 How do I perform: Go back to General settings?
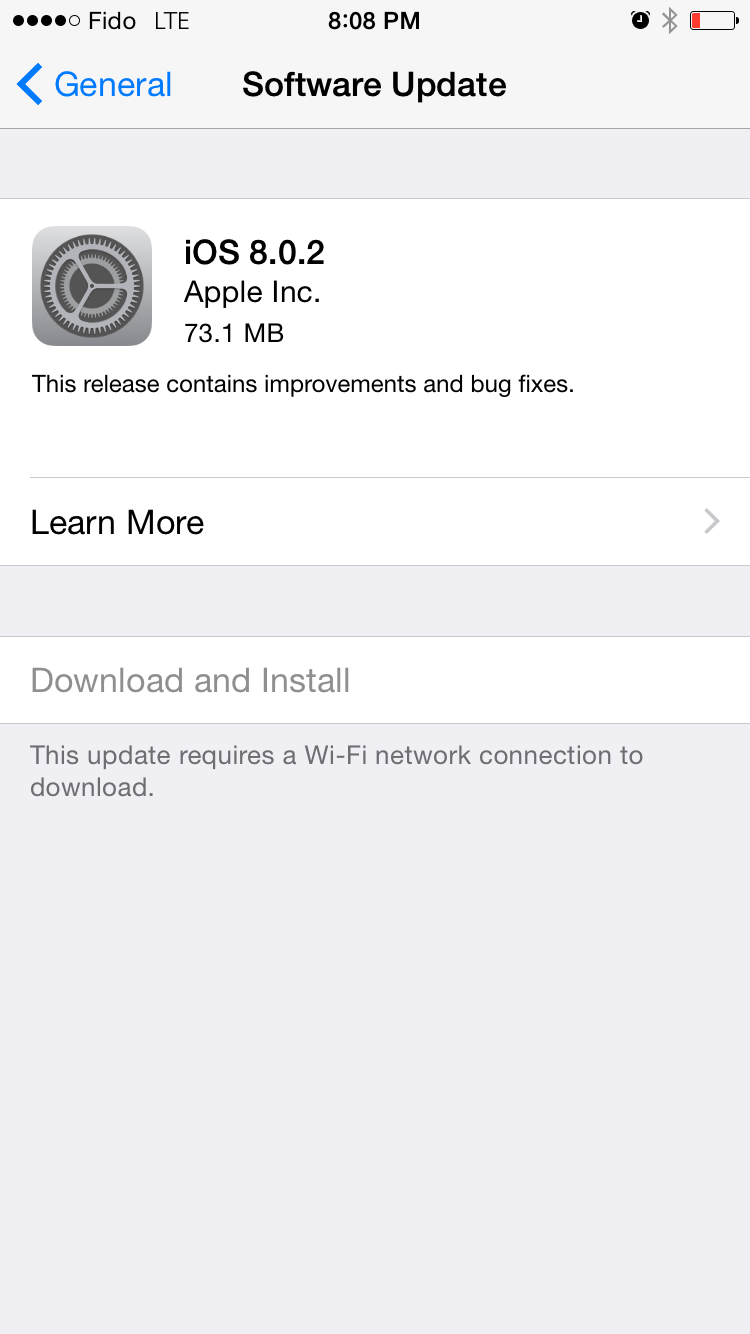click(95, 85)
